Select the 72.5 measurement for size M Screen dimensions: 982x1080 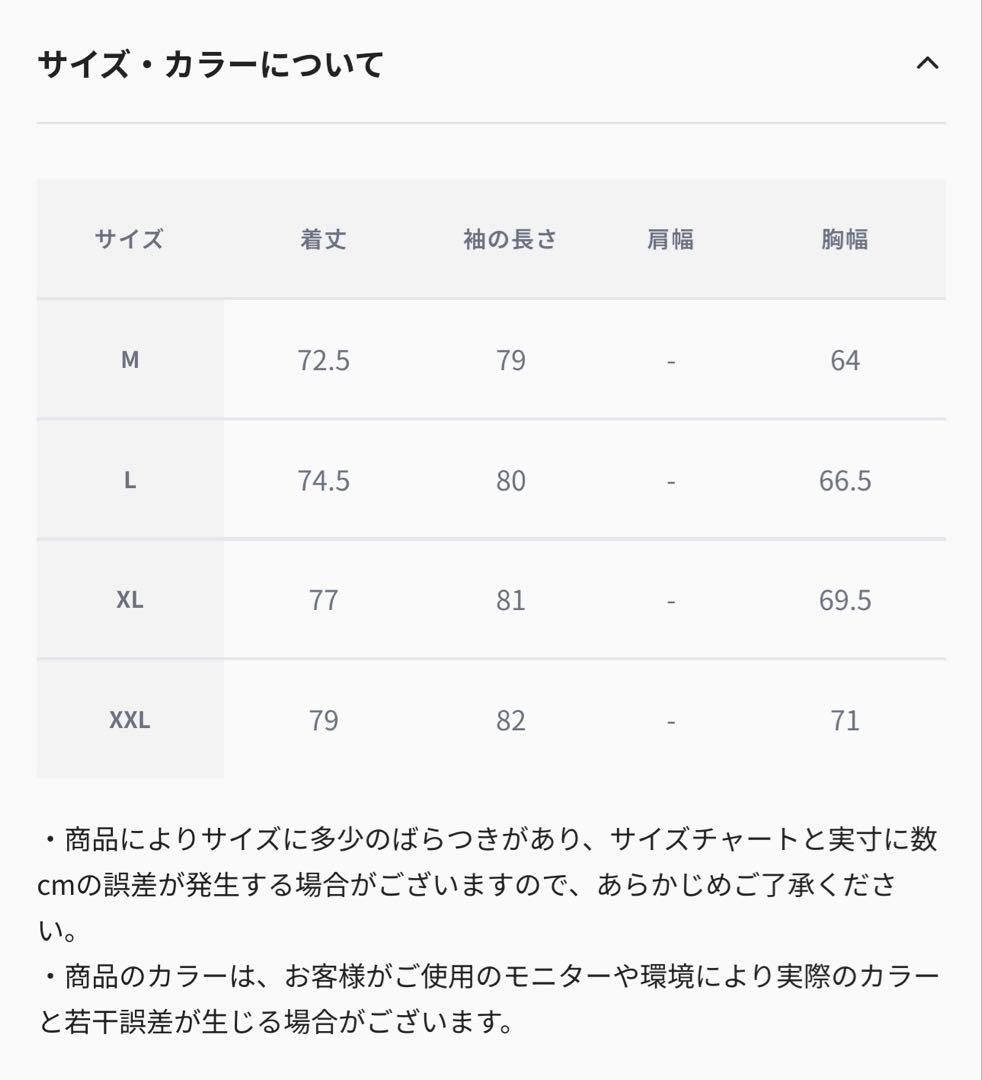(x=322, y=360)
